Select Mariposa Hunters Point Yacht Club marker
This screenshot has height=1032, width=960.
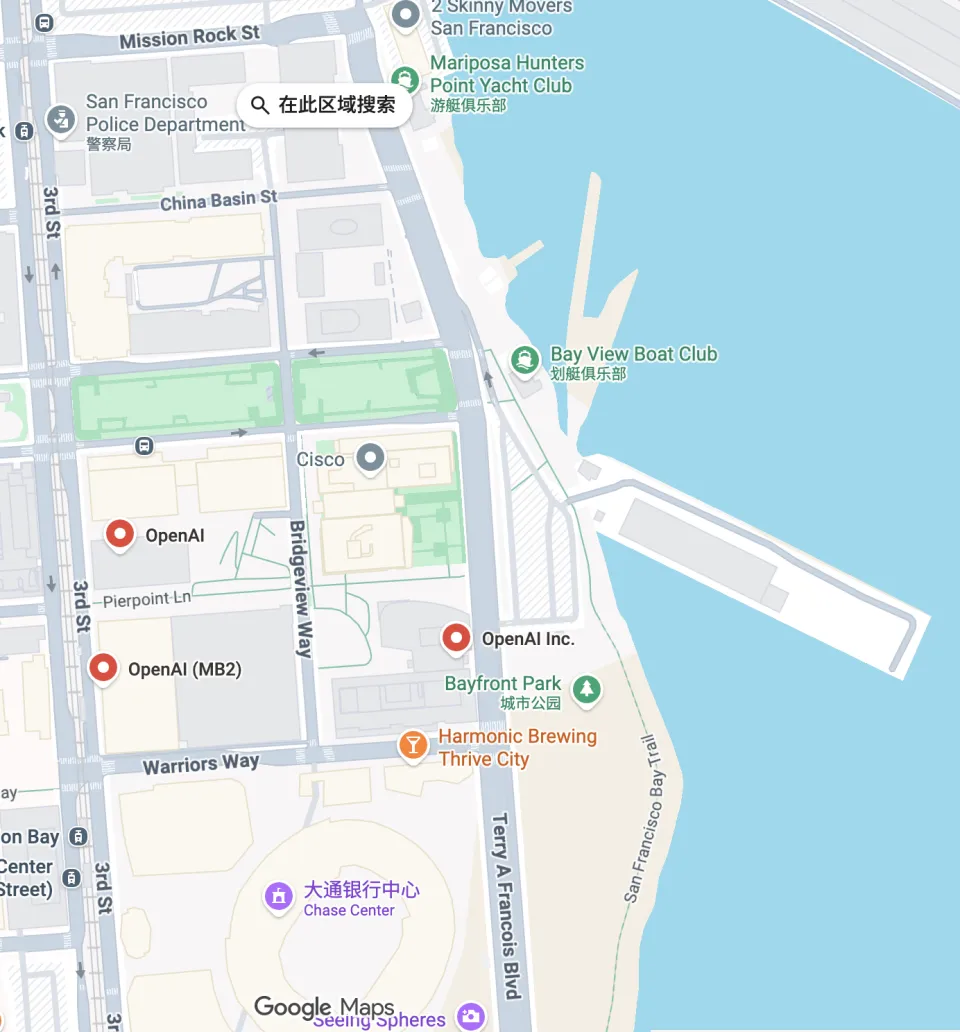(x=404, y=77)
